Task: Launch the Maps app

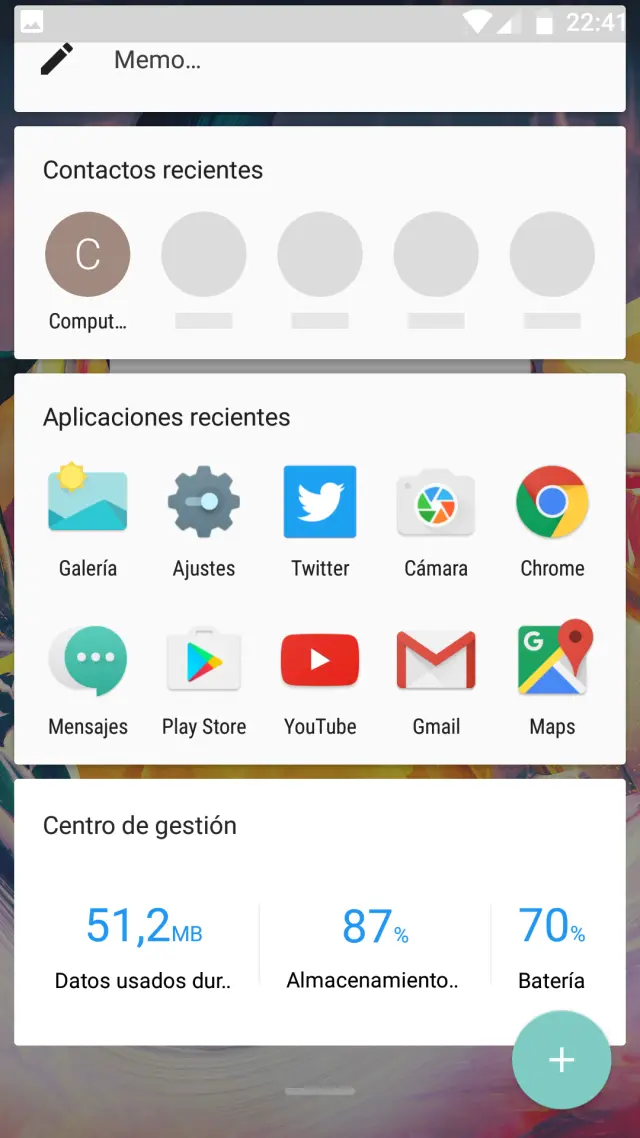Action: pos(552,661)
